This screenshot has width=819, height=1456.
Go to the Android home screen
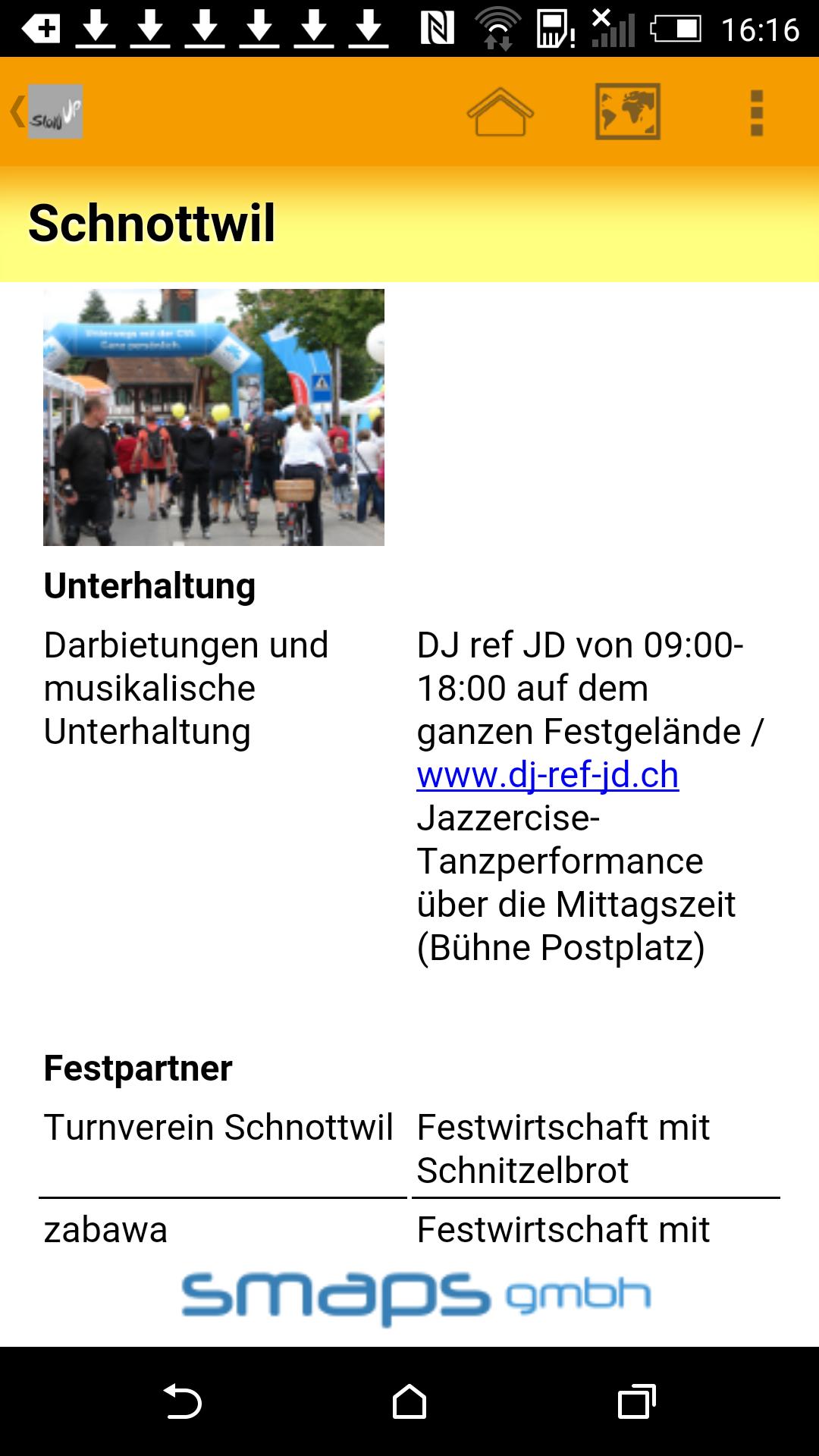pyautogui.click(x=409, y=1401)
